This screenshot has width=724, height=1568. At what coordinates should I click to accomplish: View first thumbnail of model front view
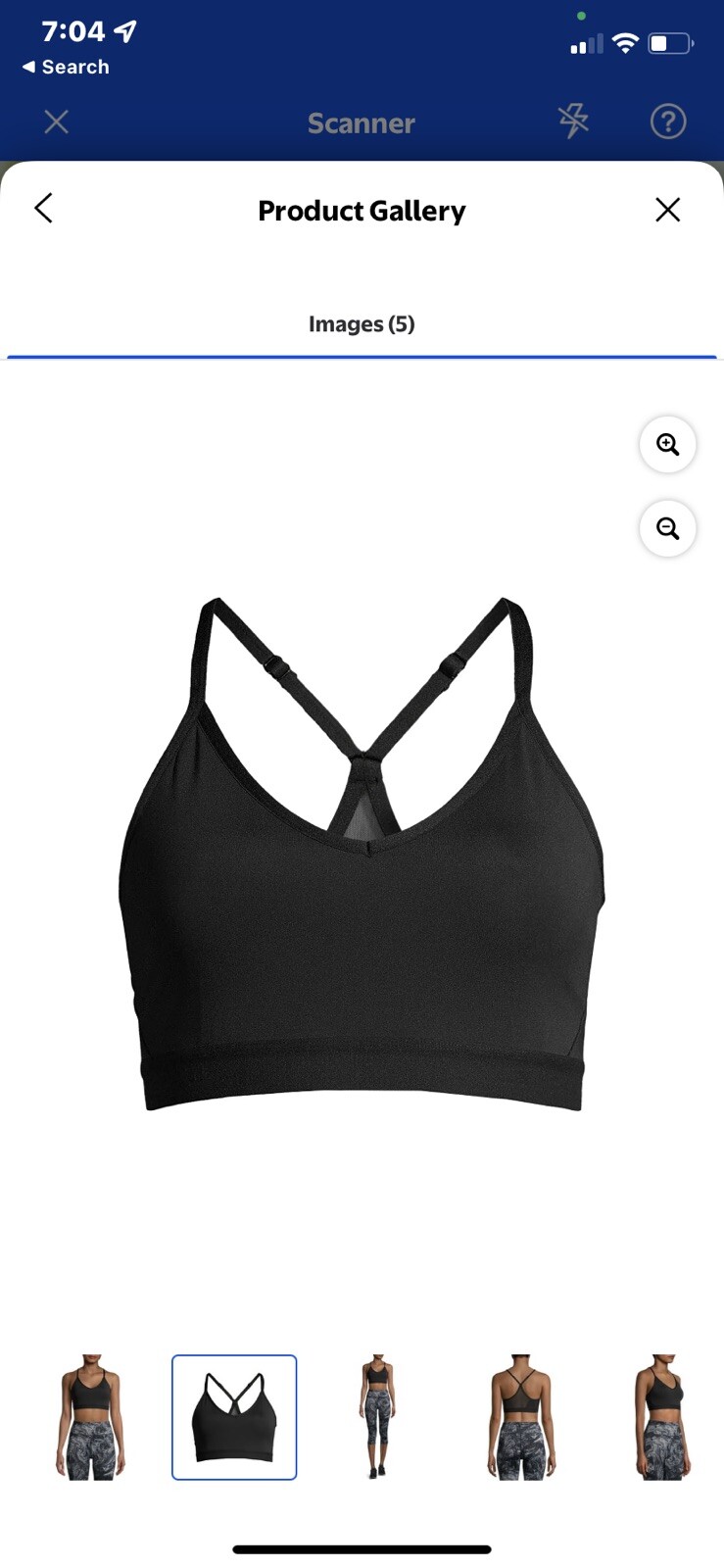(91, 1416)
